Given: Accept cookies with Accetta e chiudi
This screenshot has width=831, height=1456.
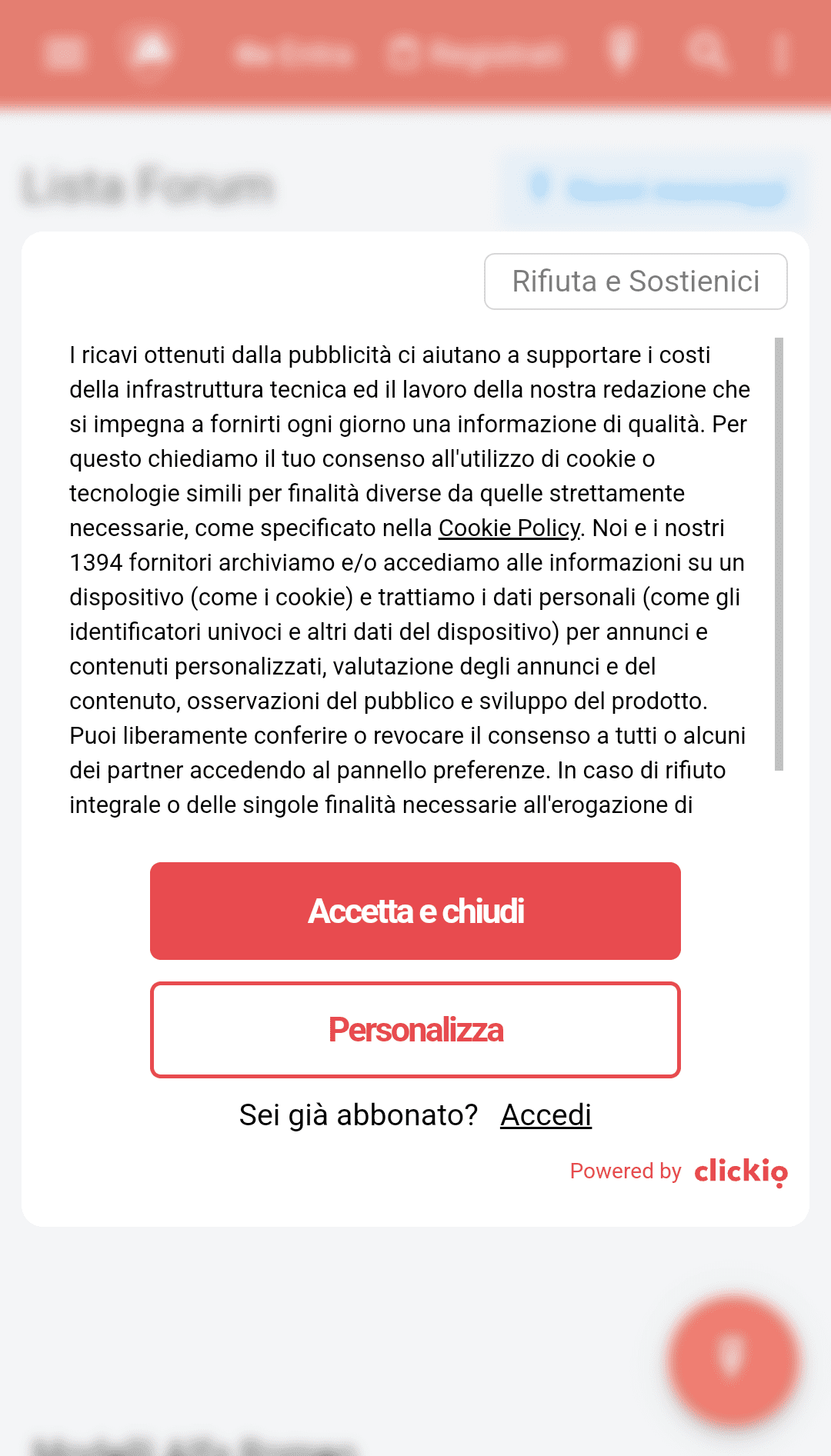Looking at the screenshot, I should pyautogui.click(x=415, y=911).
